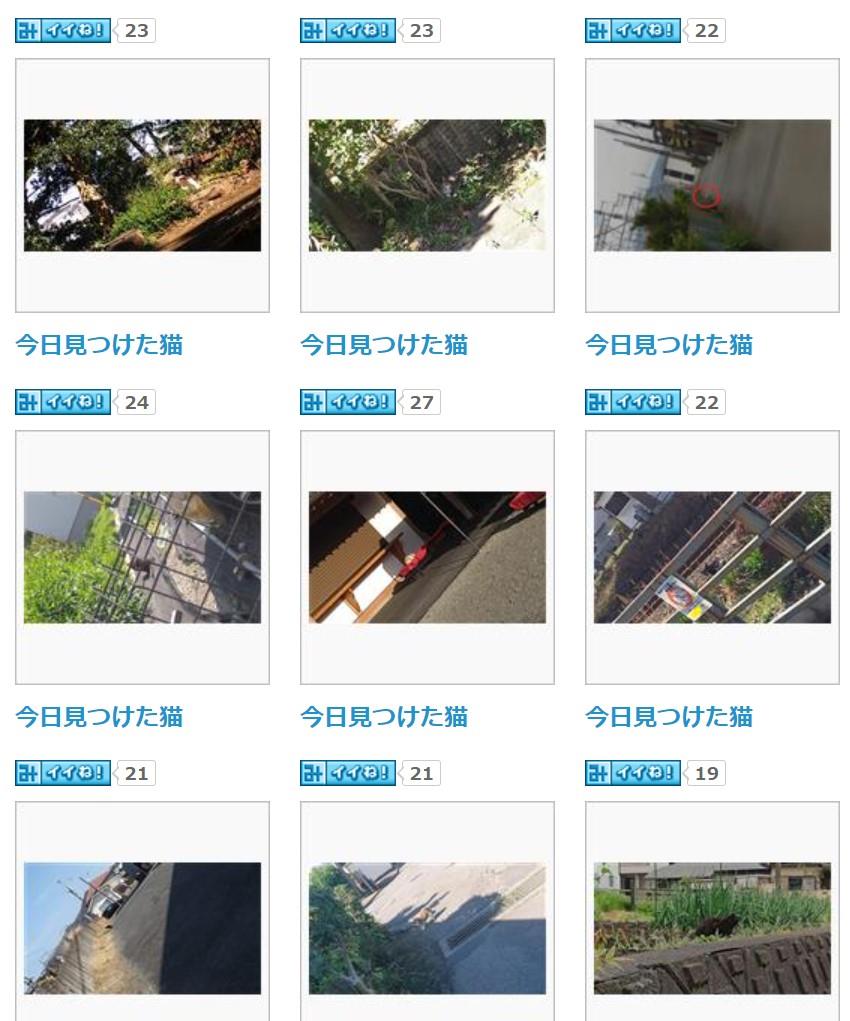The image size is (850, 1021).
Task: Open the photo with wooden building and red object
Action: 427,557
